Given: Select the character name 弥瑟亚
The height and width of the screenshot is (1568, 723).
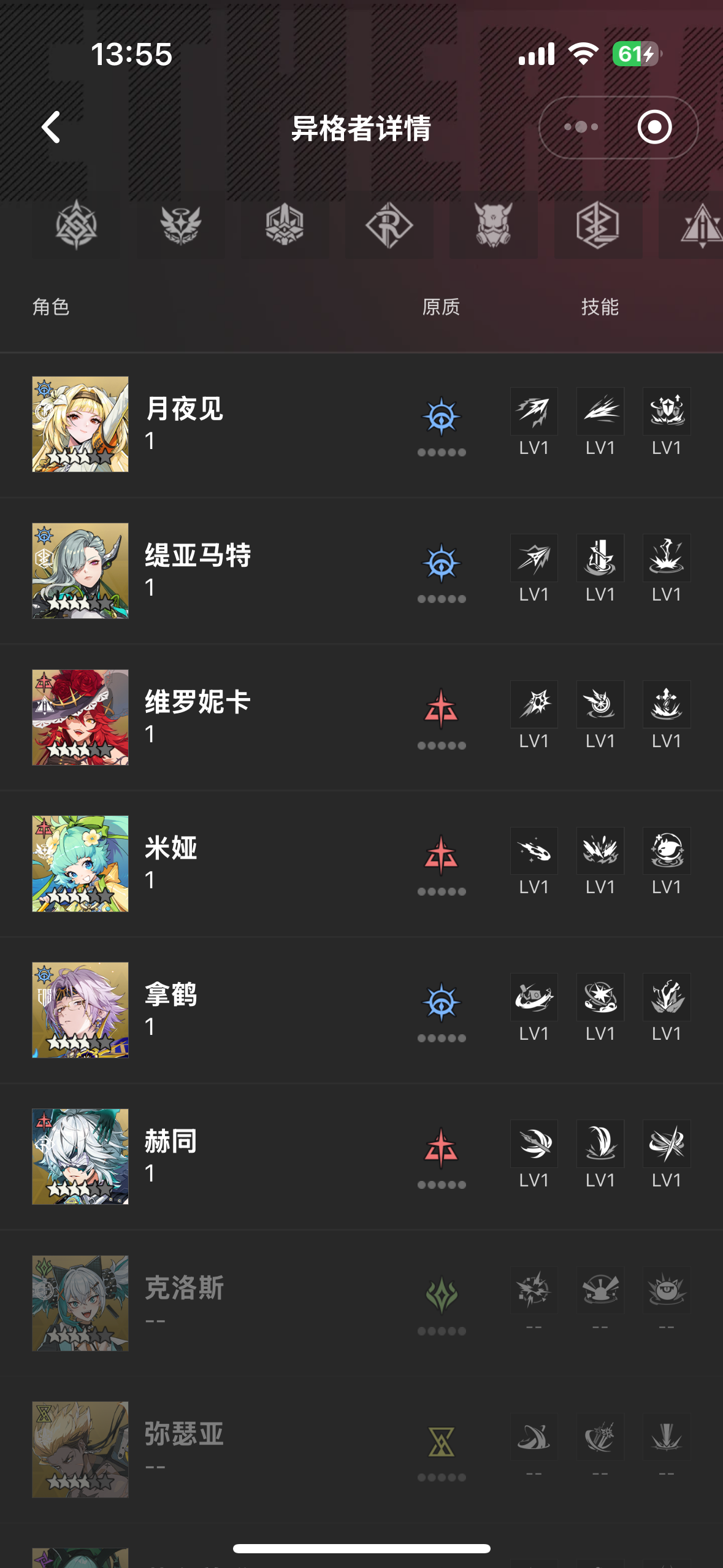Looking at the screenshot, I should pyautogui.click(x=185, y=1434).
